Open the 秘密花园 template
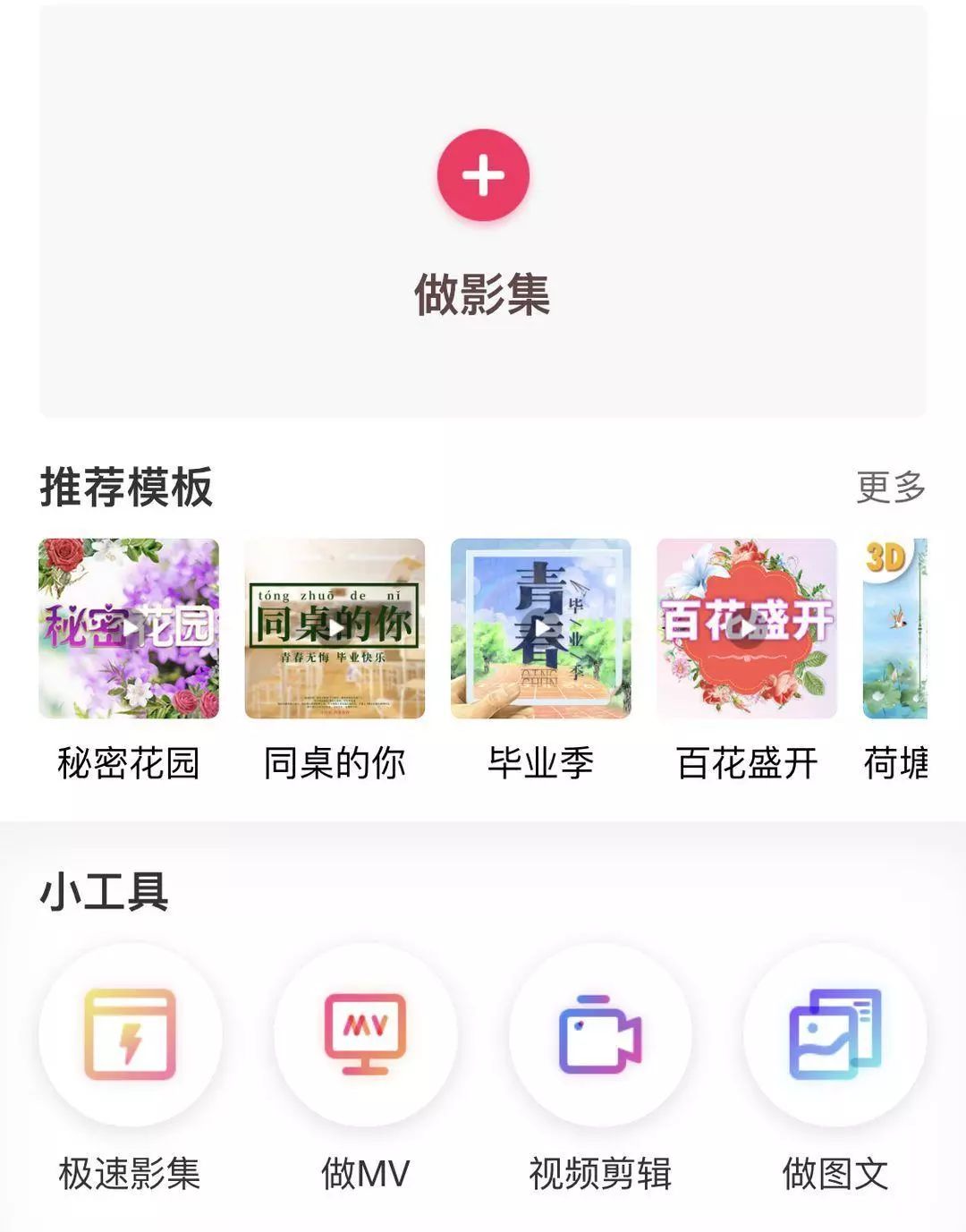This screenshot has width=966, height=1232. click(129, 628)
